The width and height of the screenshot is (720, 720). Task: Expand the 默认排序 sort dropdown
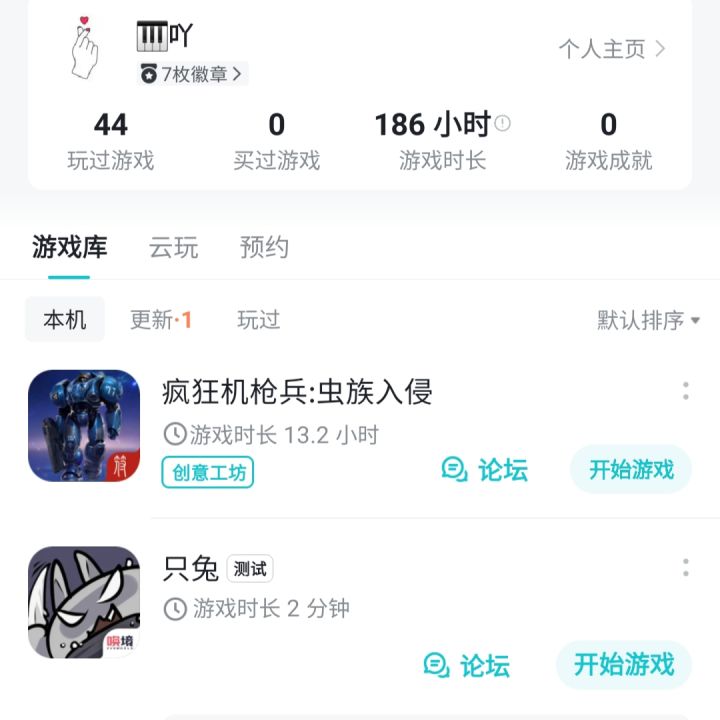click(x=648, y=320)
